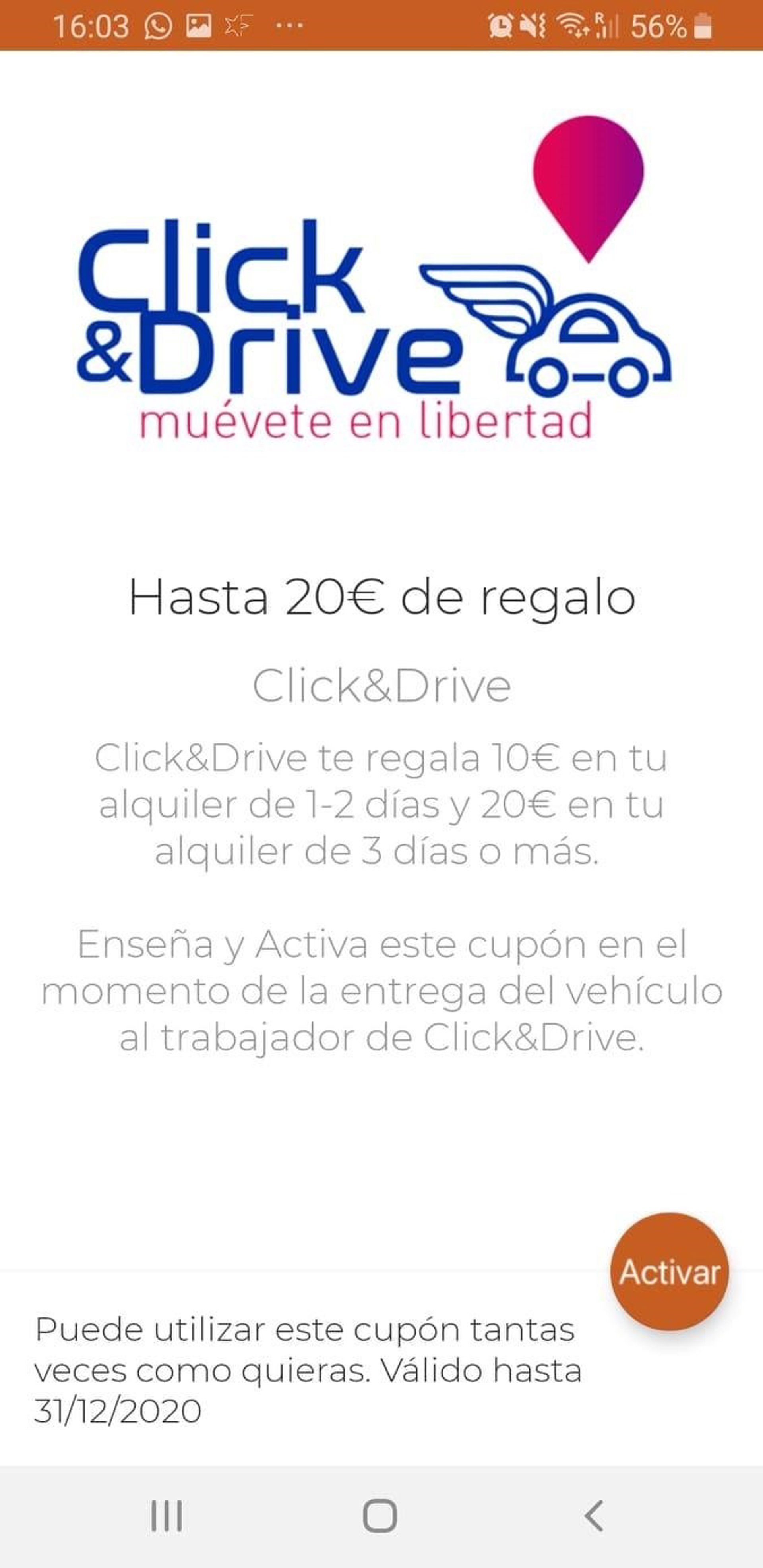Go to the home screen
763x1568 pixels.
click(380, 1515)
